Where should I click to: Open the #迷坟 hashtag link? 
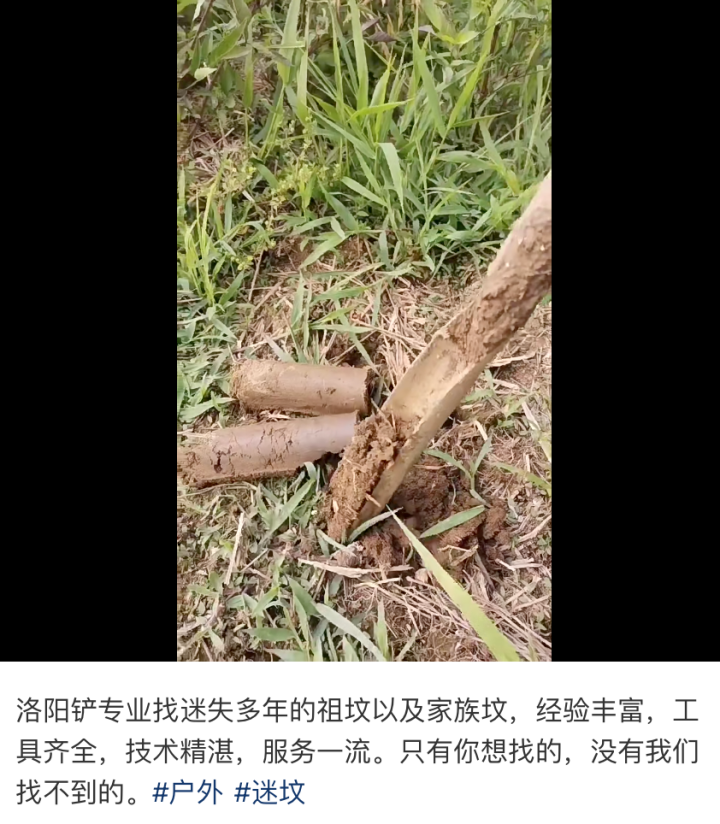pos(269,793)
